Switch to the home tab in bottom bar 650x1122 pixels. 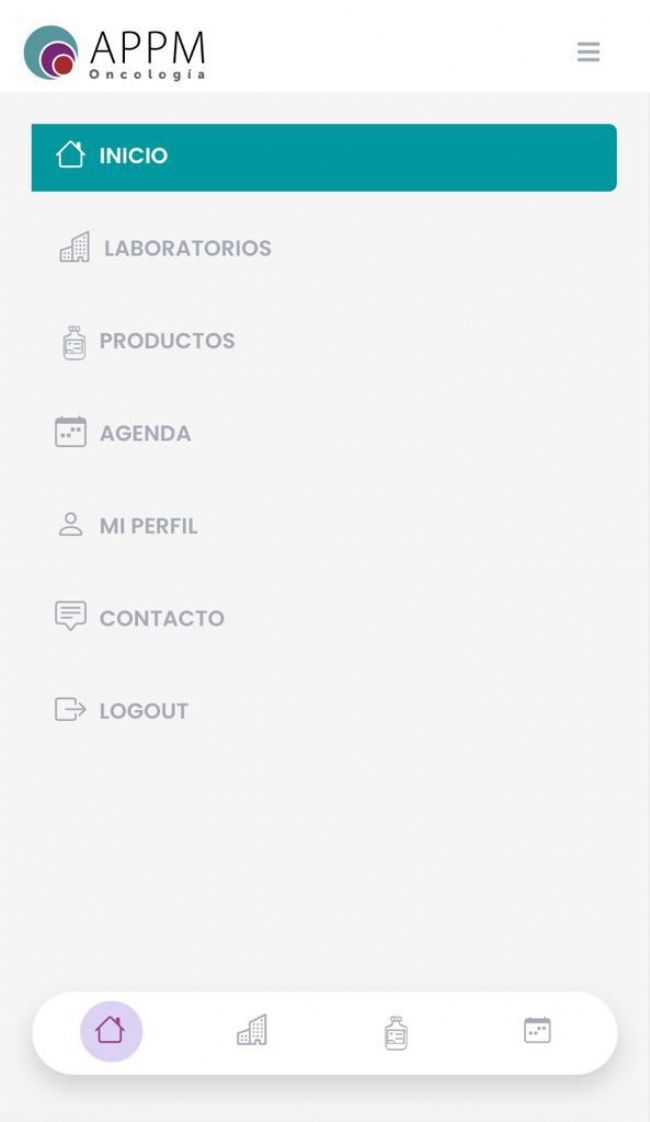(x=111, y=1031)
